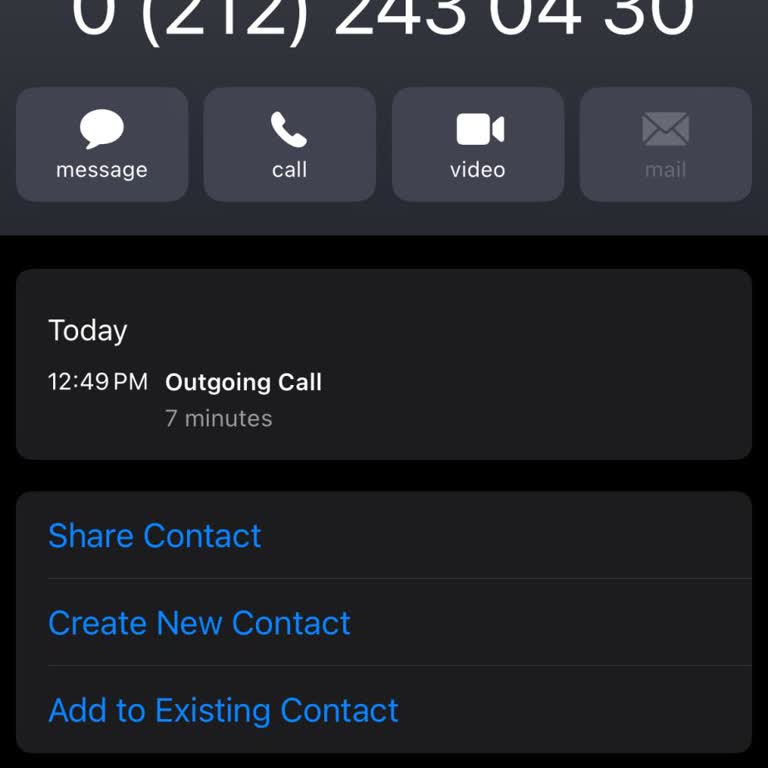768x768 pixels.
Task: Send a message to this number
Action: coord(102,145)
